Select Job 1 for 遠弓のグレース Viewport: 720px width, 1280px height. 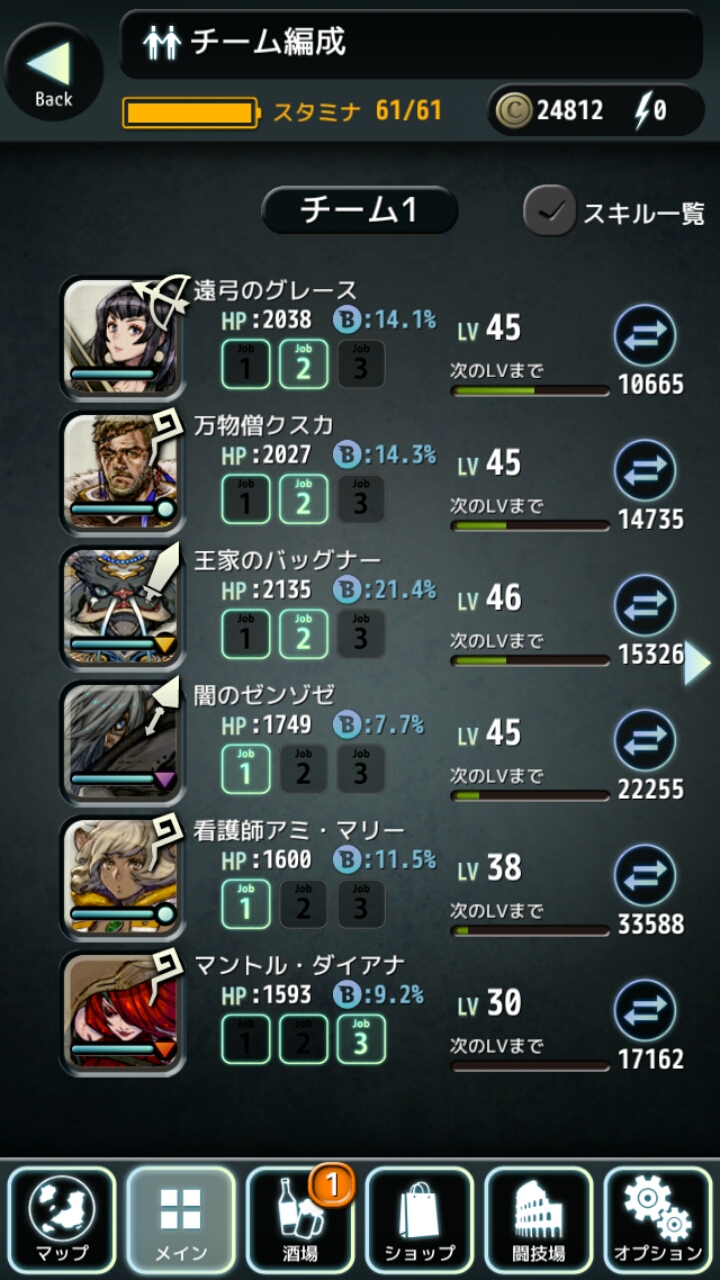(x=245, y=364)
